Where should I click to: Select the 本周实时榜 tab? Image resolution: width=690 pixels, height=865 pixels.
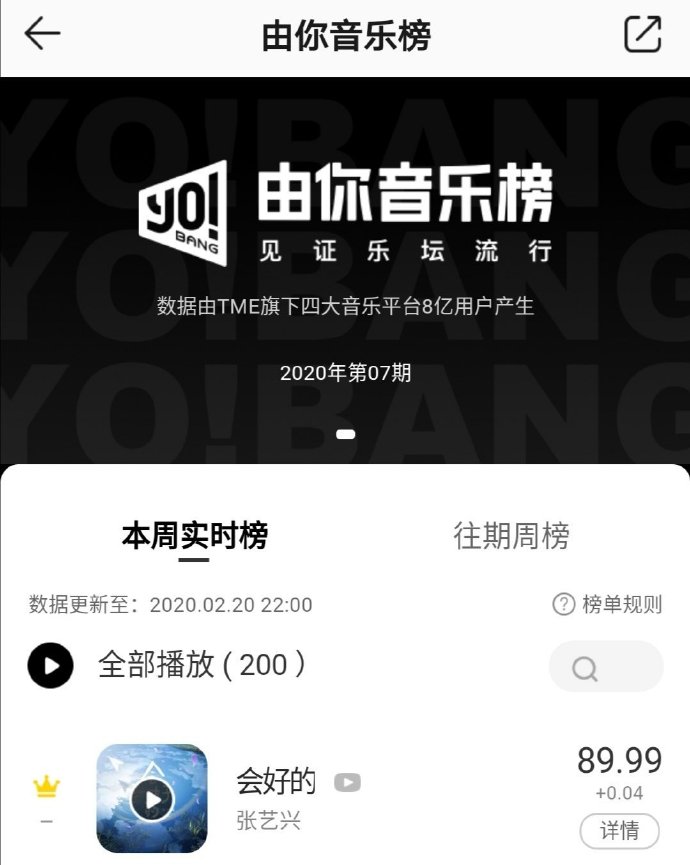click(194, 536)
